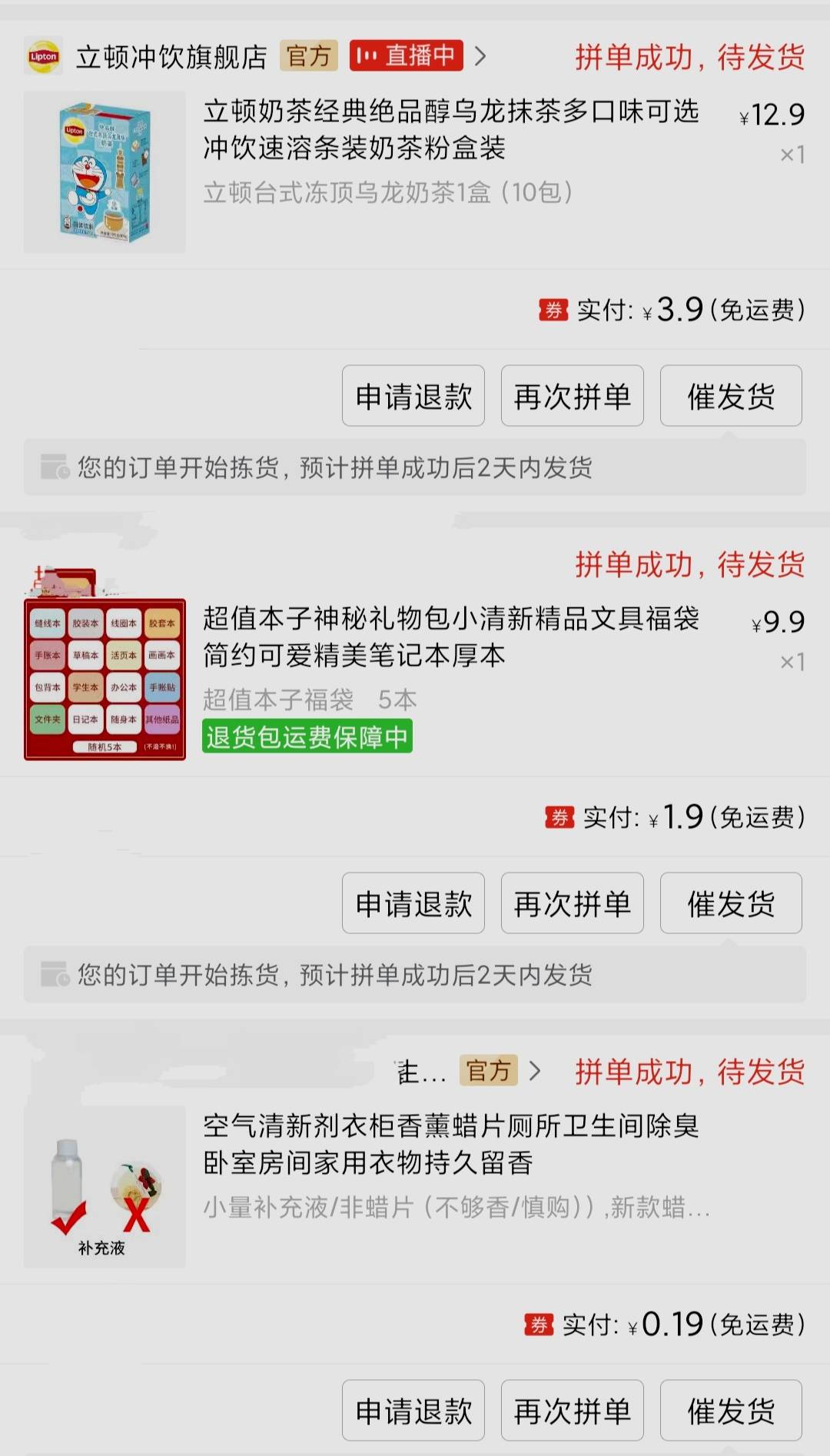Image resolution: width=830 pixels, height=1456 pixels.
Task: Click the Lipton store logo icon
Action: [x=44, y=56]
